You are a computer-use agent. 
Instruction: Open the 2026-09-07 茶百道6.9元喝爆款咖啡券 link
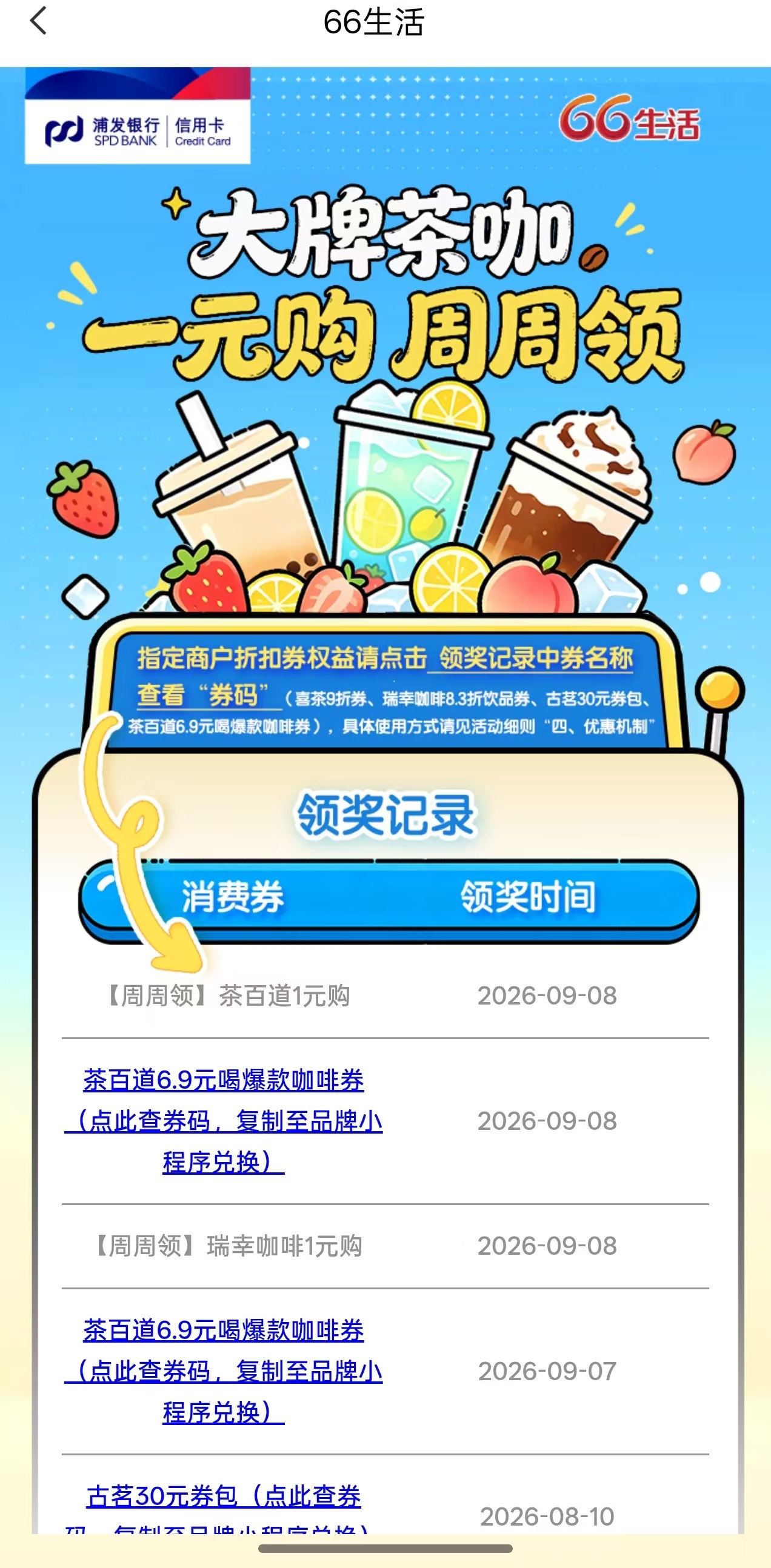tap(224, 1371)
